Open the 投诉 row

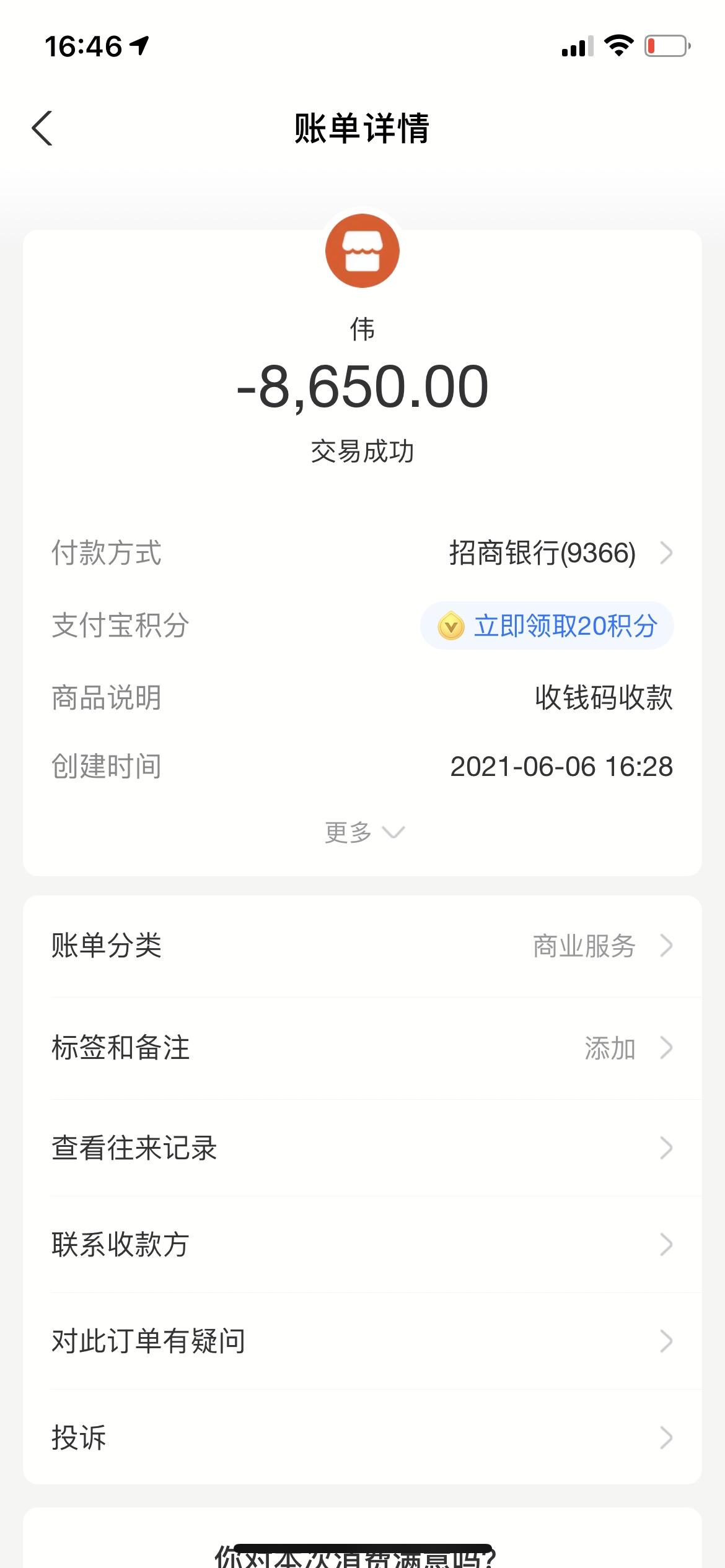[x=362, y=1437]
